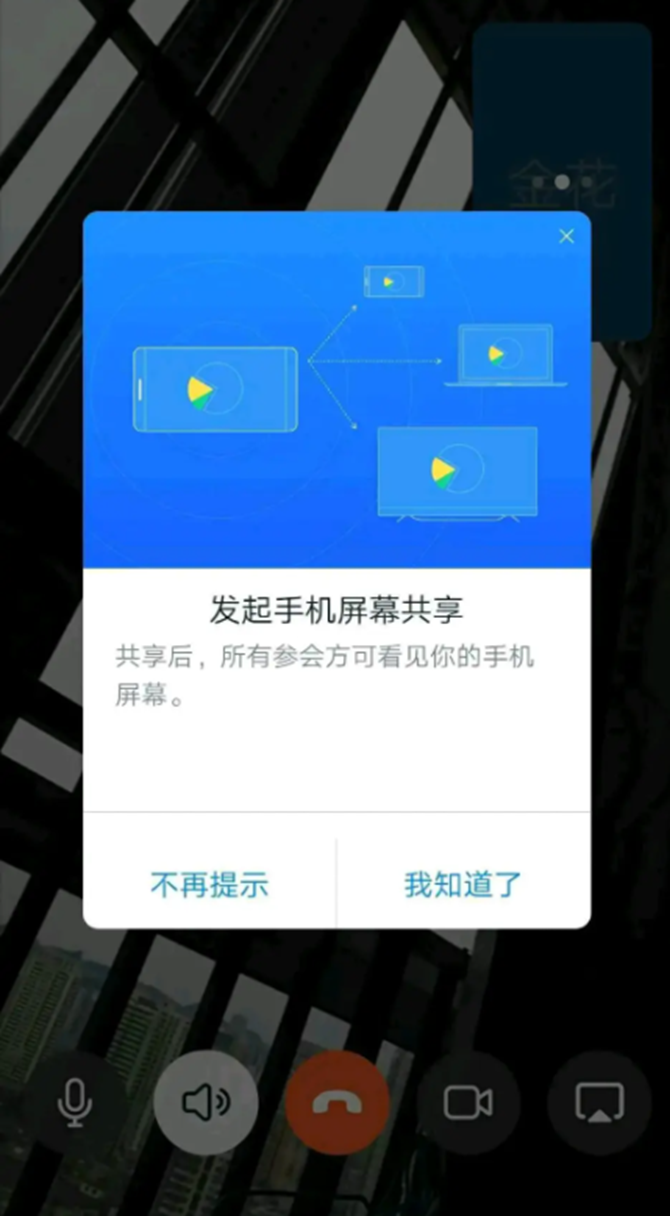Tap 不再提示 to stop reminders

pyautogui.click(x=210, y=884)
